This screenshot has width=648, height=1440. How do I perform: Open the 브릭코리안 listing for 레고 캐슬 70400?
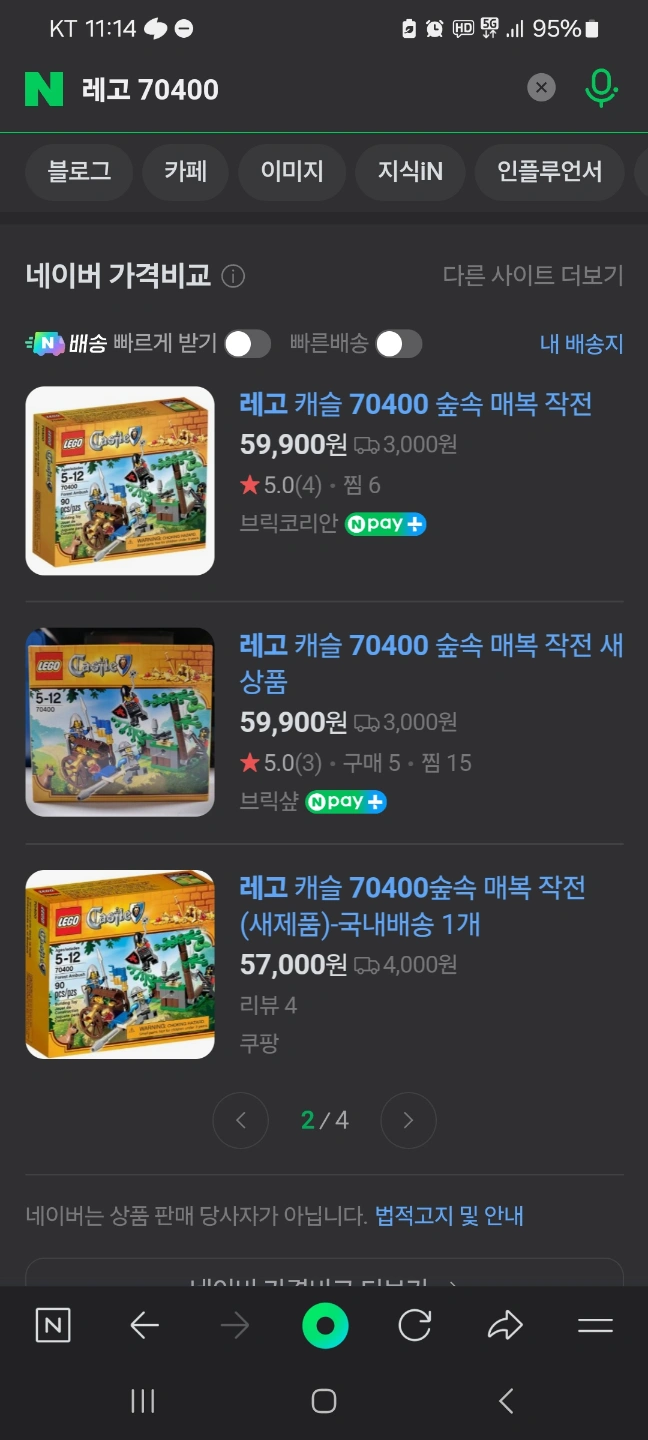416,404
